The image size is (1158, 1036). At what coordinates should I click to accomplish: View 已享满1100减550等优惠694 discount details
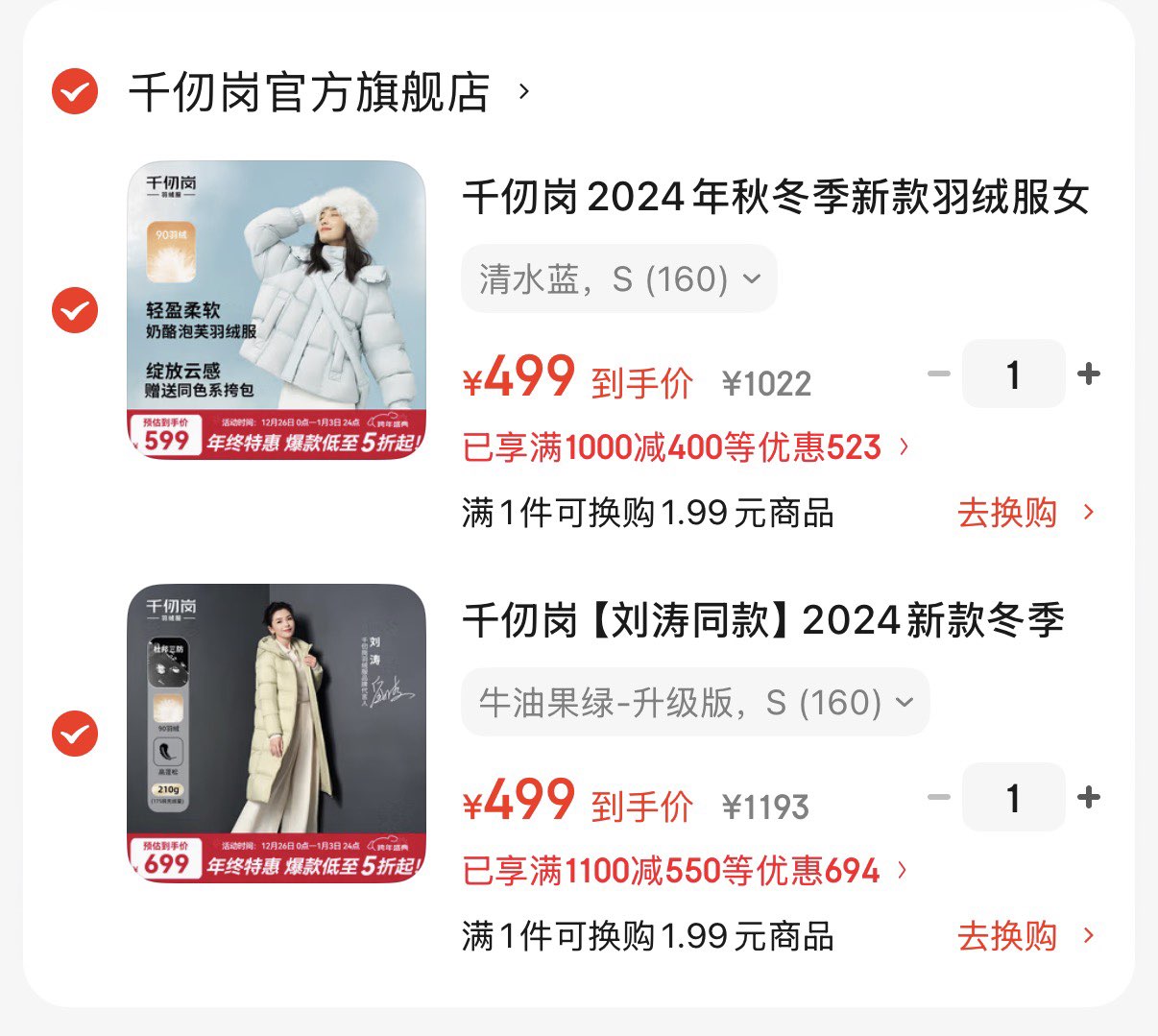point(685,871)
